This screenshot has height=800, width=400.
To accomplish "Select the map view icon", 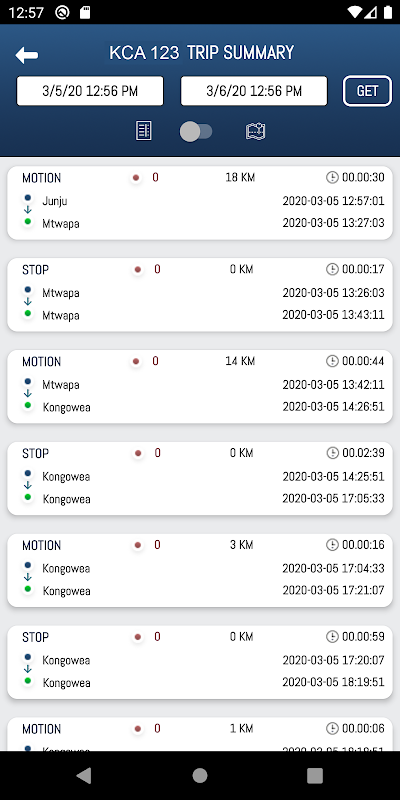I will [x=255, y=131].
